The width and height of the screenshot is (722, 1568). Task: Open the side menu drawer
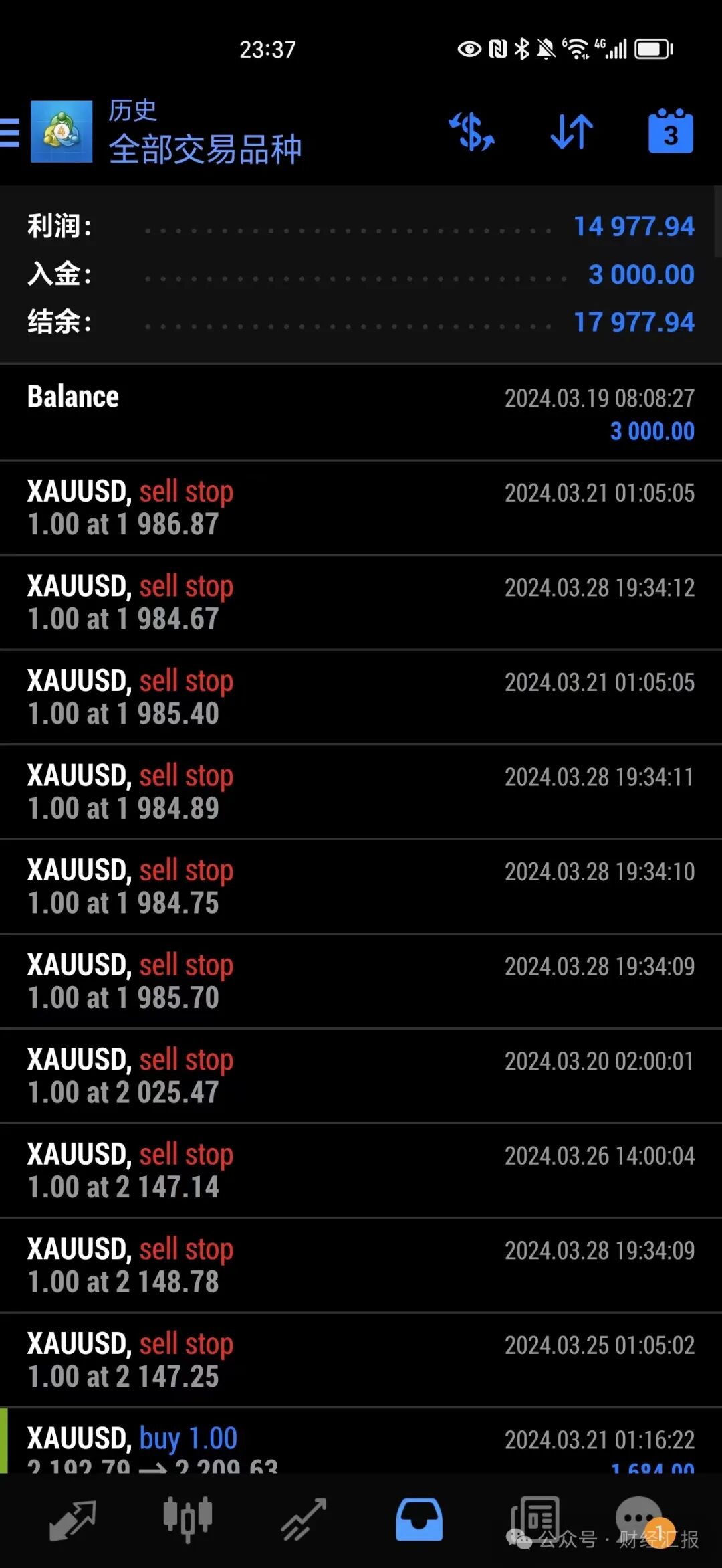[11, 132]
